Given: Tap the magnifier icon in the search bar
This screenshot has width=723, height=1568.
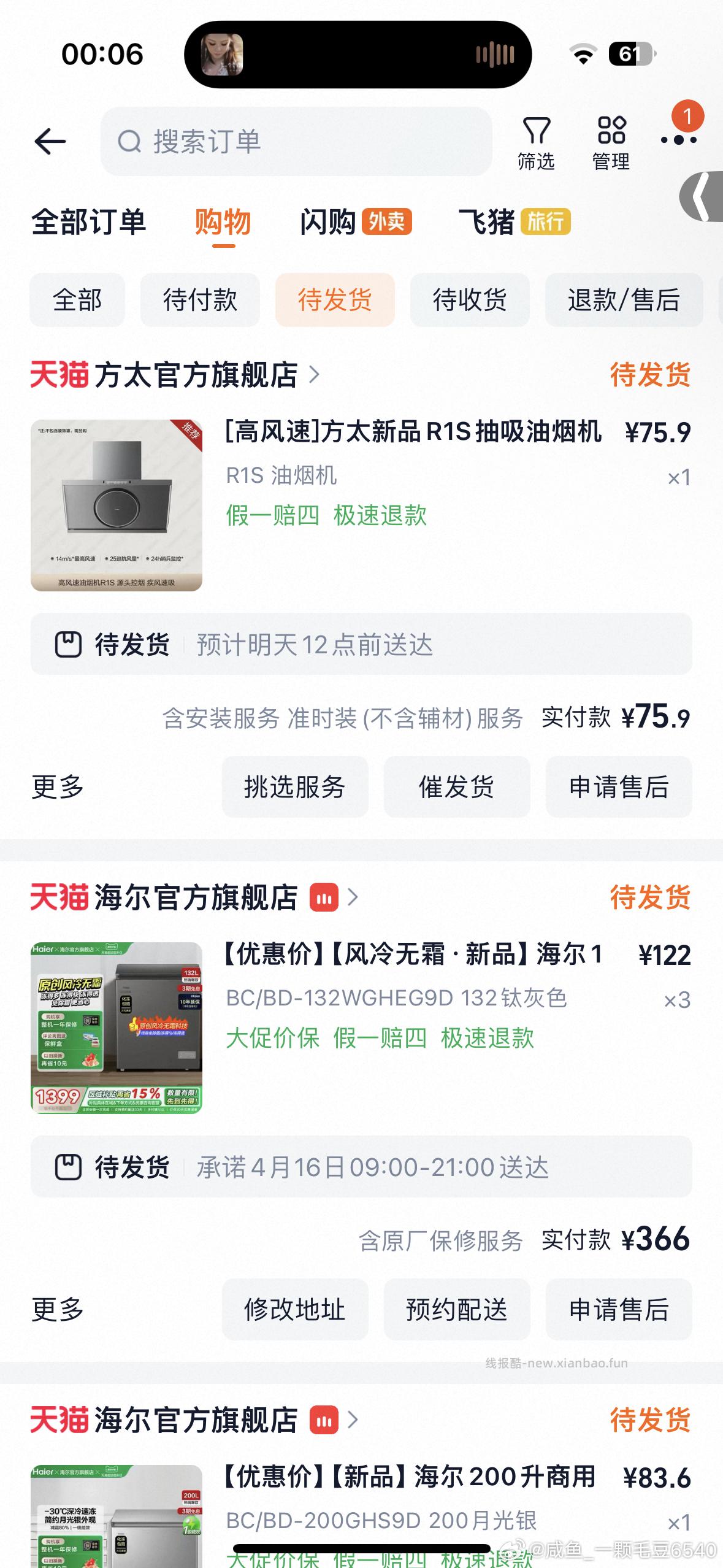Looking at the screenshot, I should 129,142.
